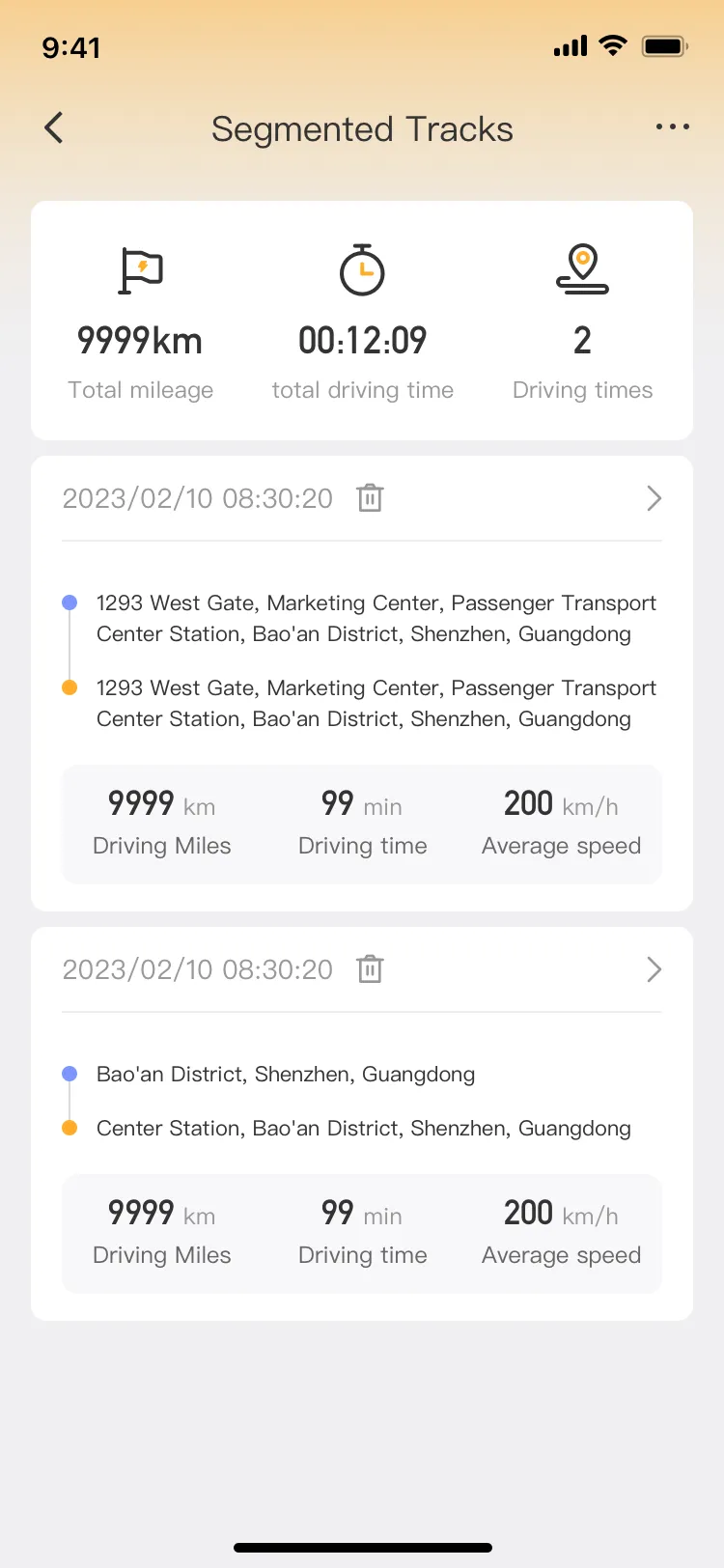Go back from Segmented Tracks

[54, 127]
